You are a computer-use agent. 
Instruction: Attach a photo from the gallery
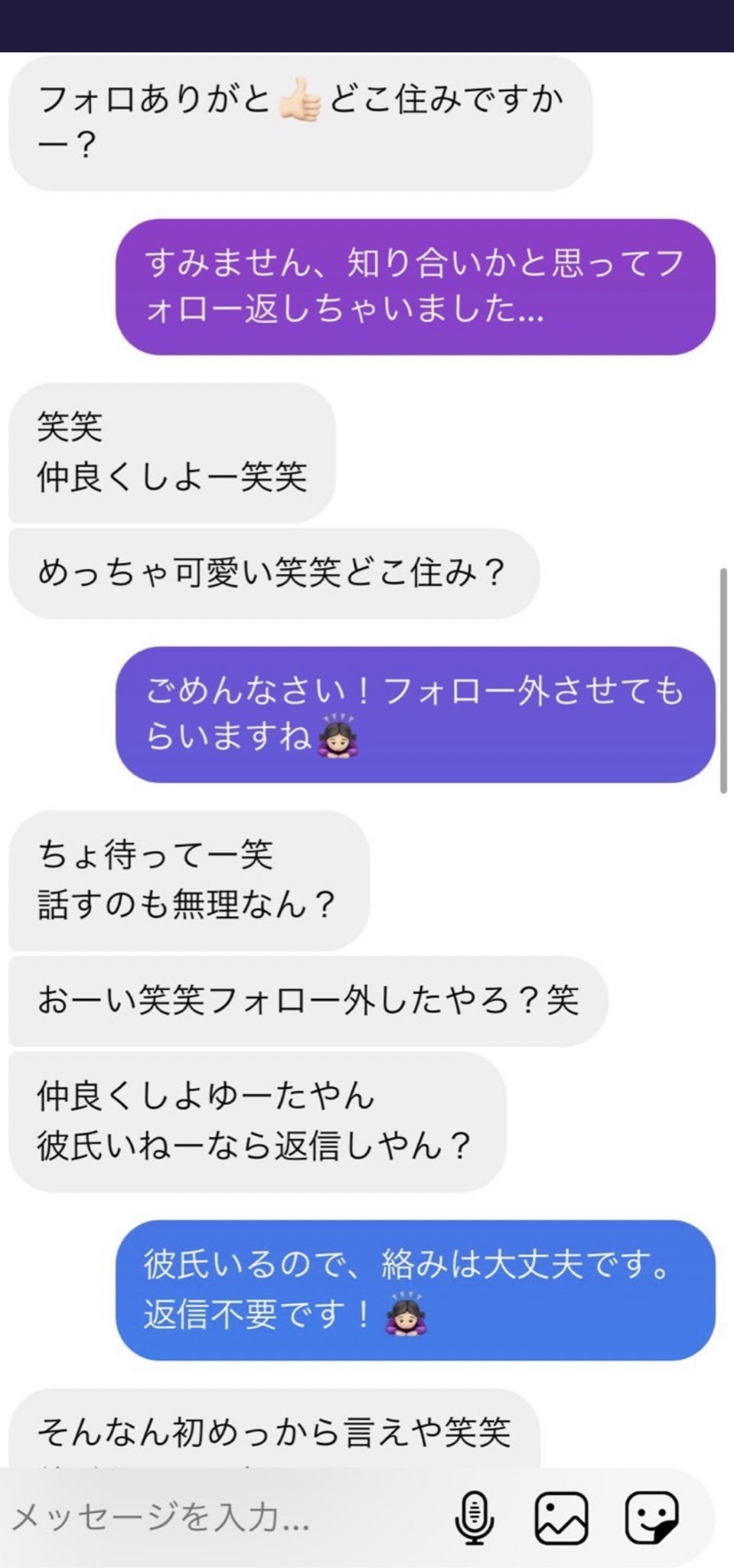(x=561, y=1517)
